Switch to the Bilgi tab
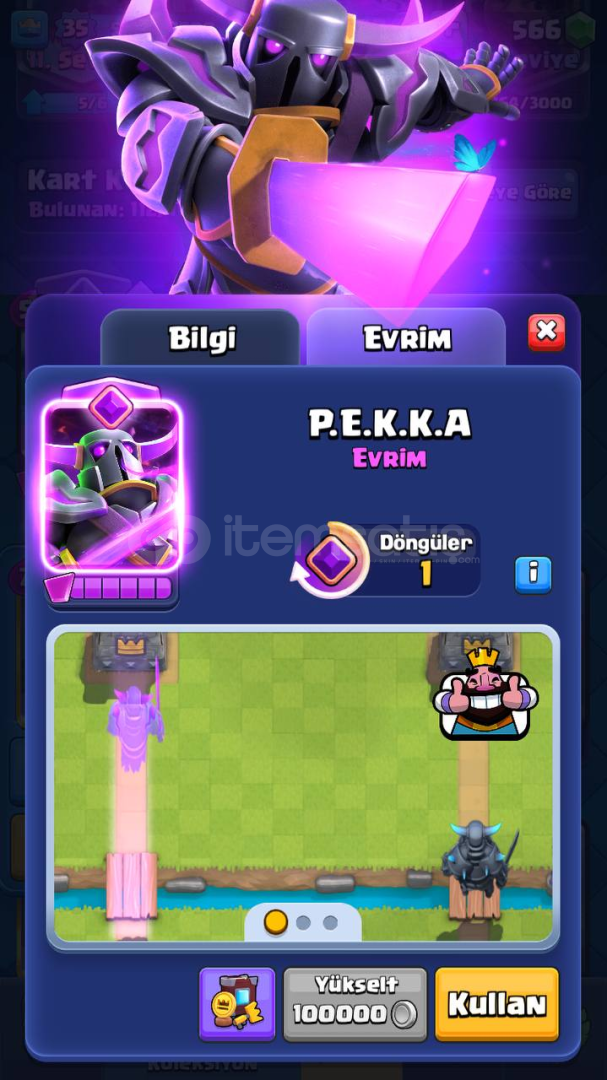607x1080 pixels. click(x=200, y=338)
